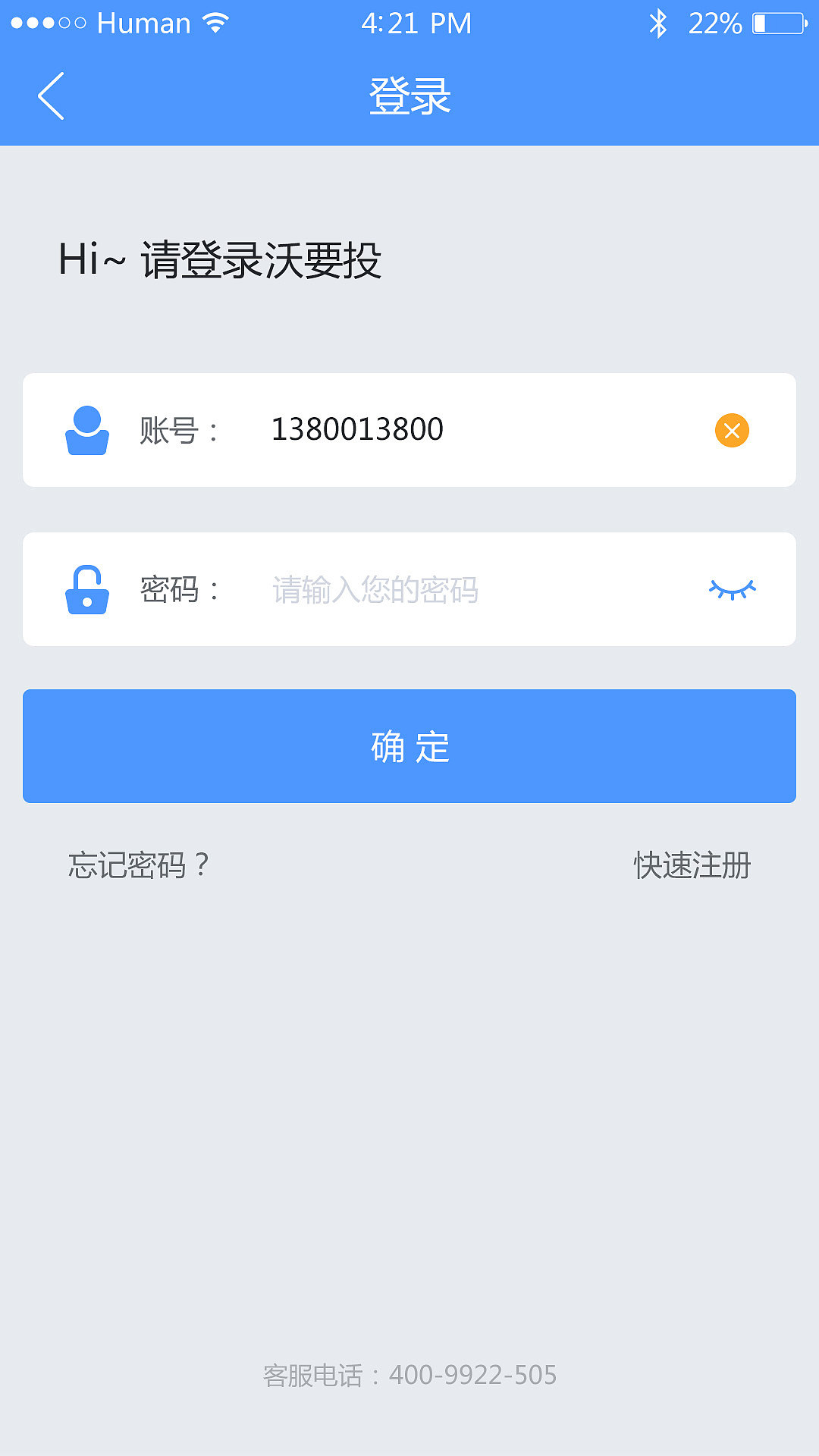The width and height of the screenshot is (819, 1456).
Task: Select the carrier name Human in status bar
Action: point(146,22)
